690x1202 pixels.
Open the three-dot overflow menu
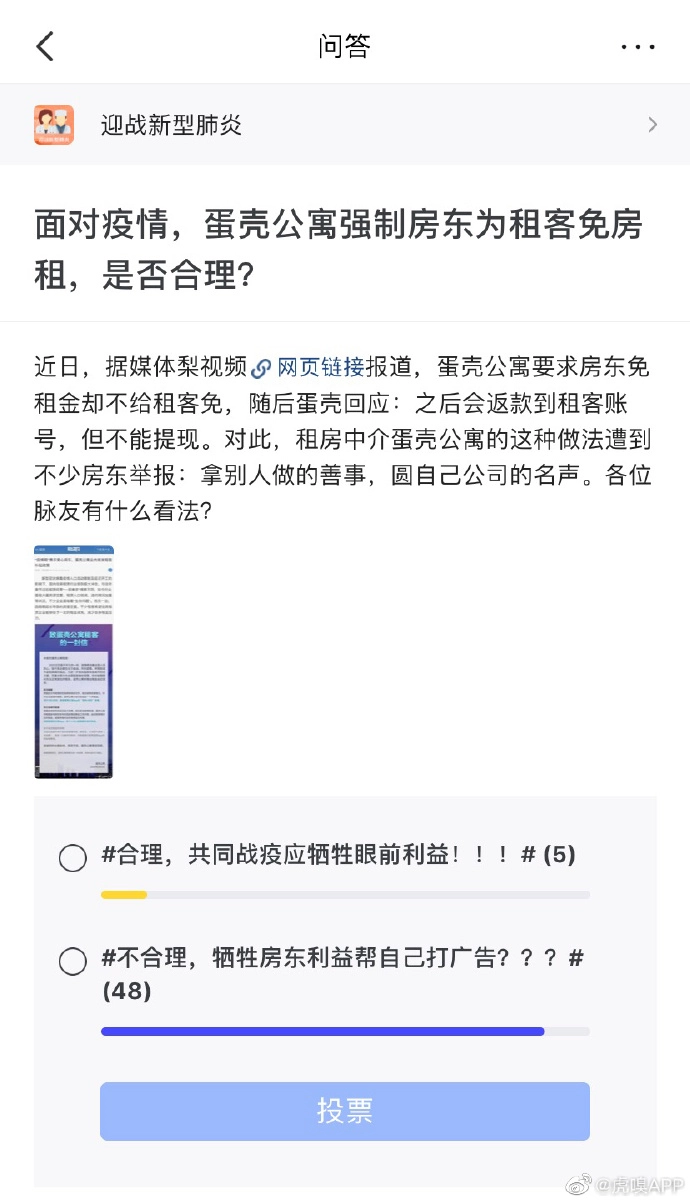[637, 46]
